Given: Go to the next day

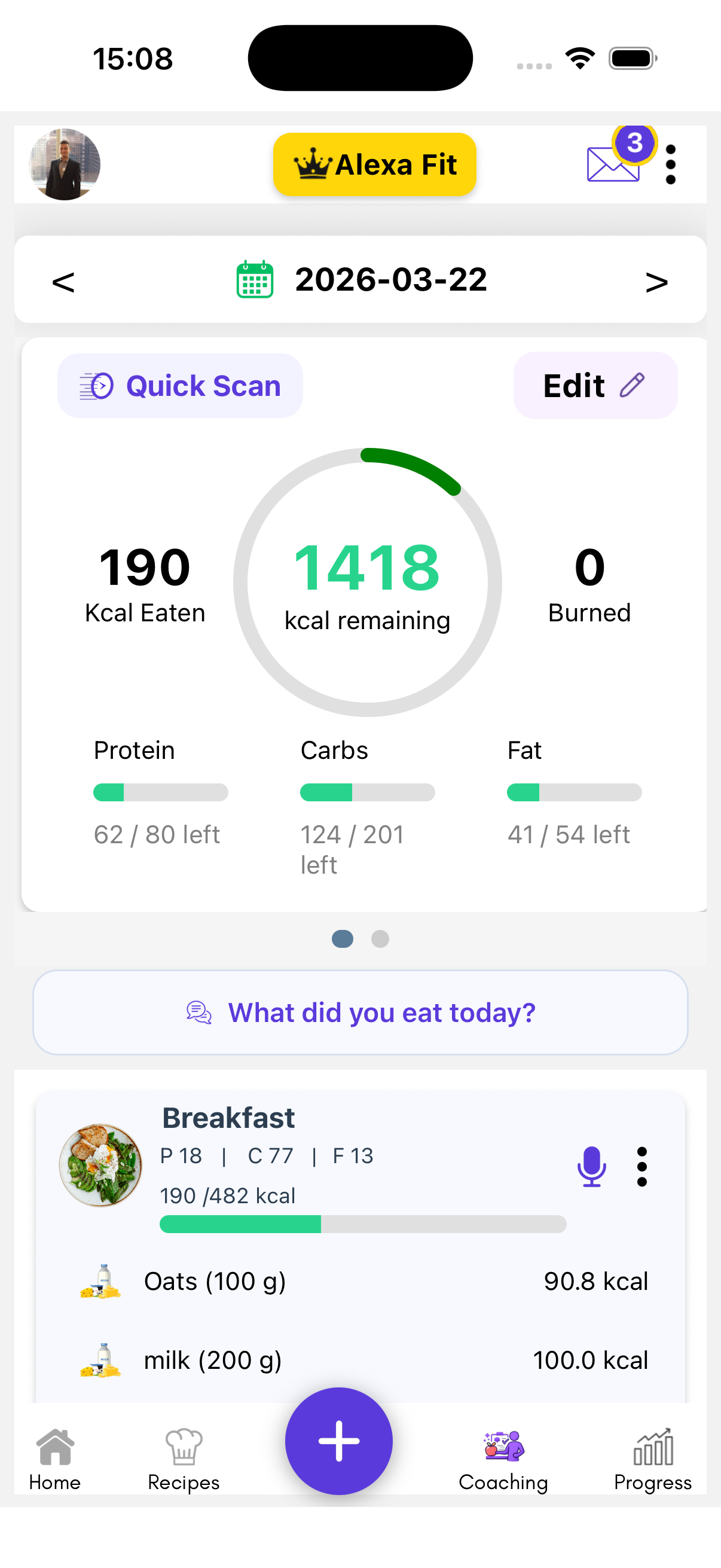Looking at the screenshot, I should coord(656,282).
